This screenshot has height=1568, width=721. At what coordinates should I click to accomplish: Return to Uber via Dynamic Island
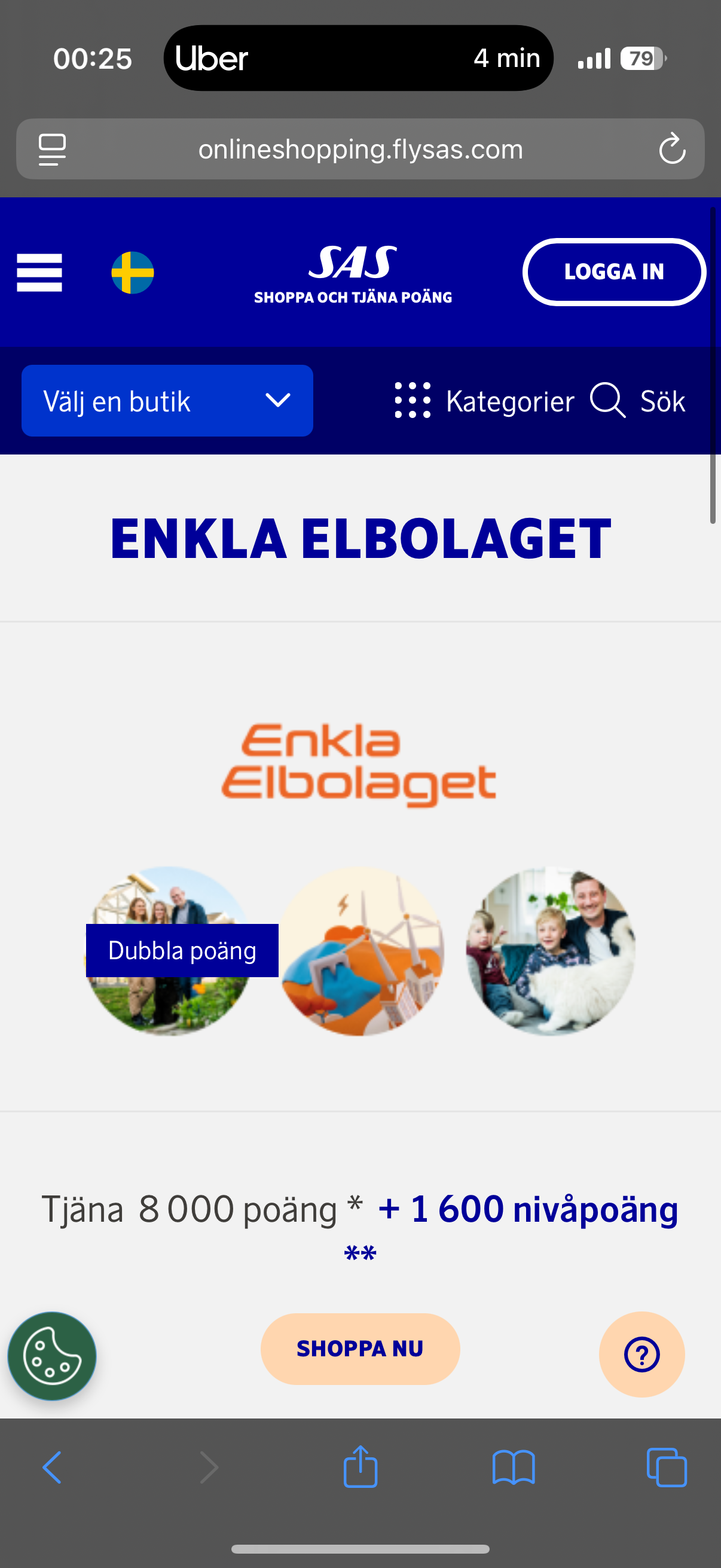point(358,59)
